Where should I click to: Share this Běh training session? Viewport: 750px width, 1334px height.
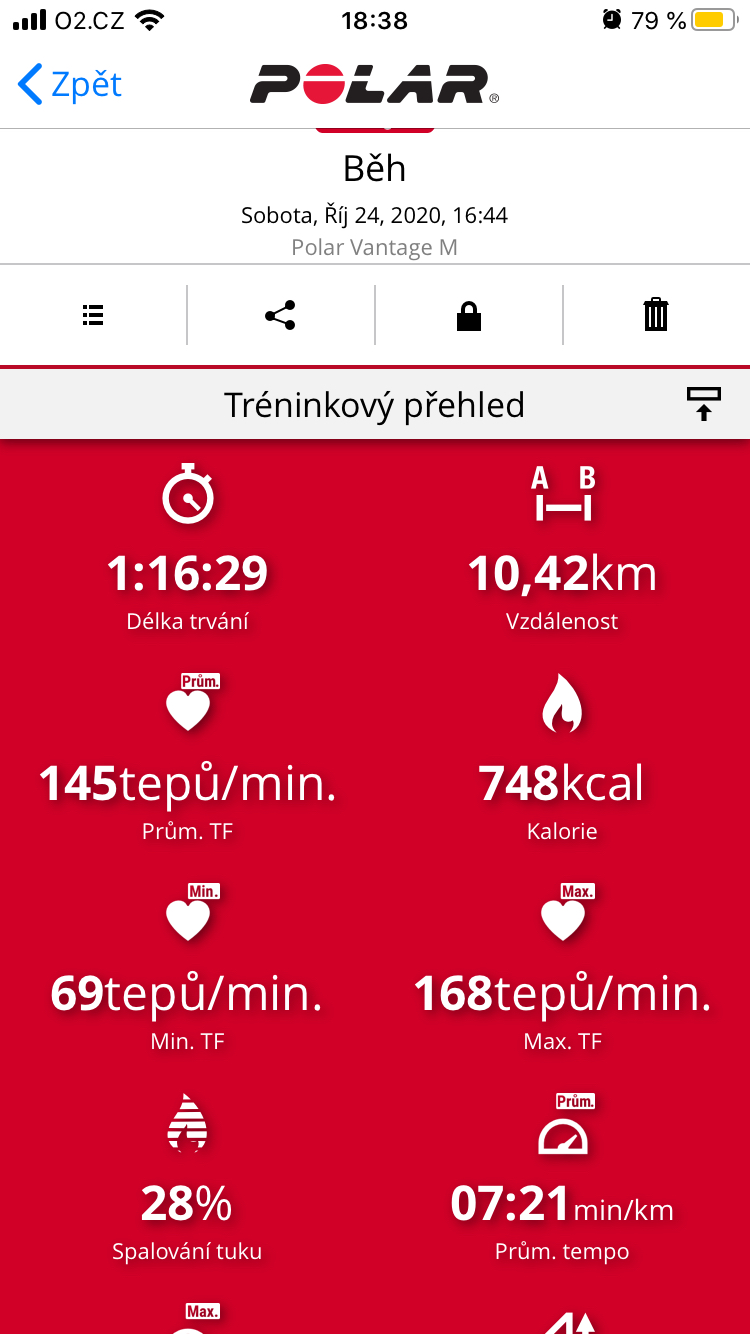[280, 316]
